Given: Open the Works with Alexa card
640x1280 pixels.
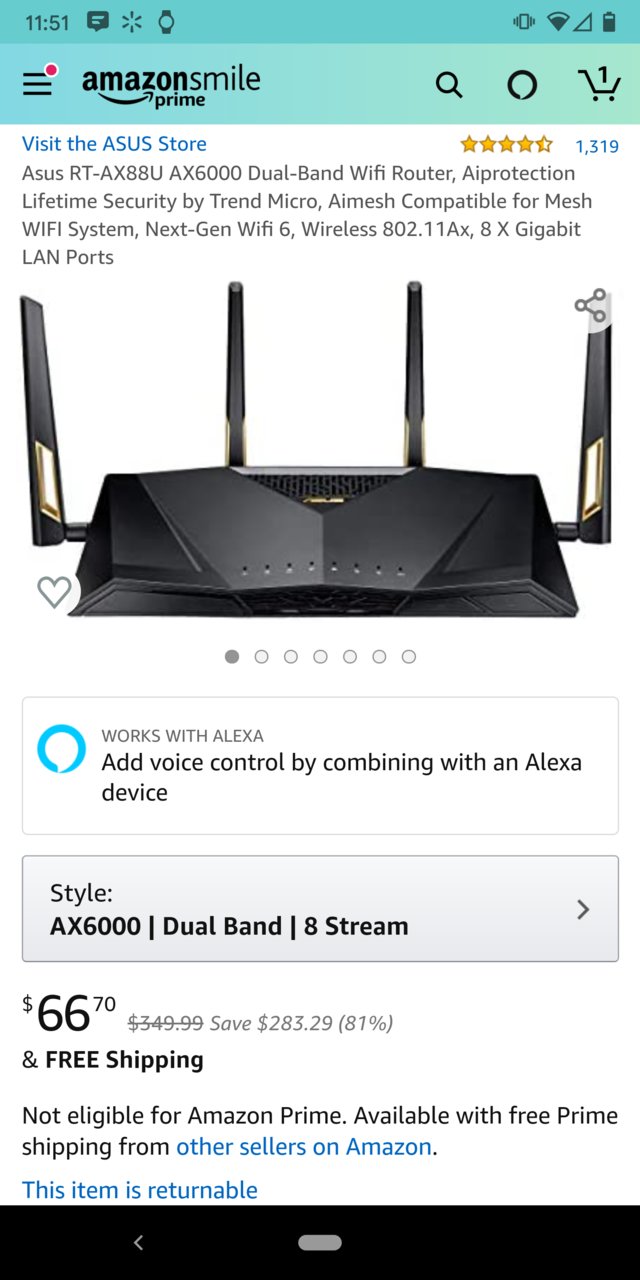Looking at the screenshot, I should (x=320, y=765).
